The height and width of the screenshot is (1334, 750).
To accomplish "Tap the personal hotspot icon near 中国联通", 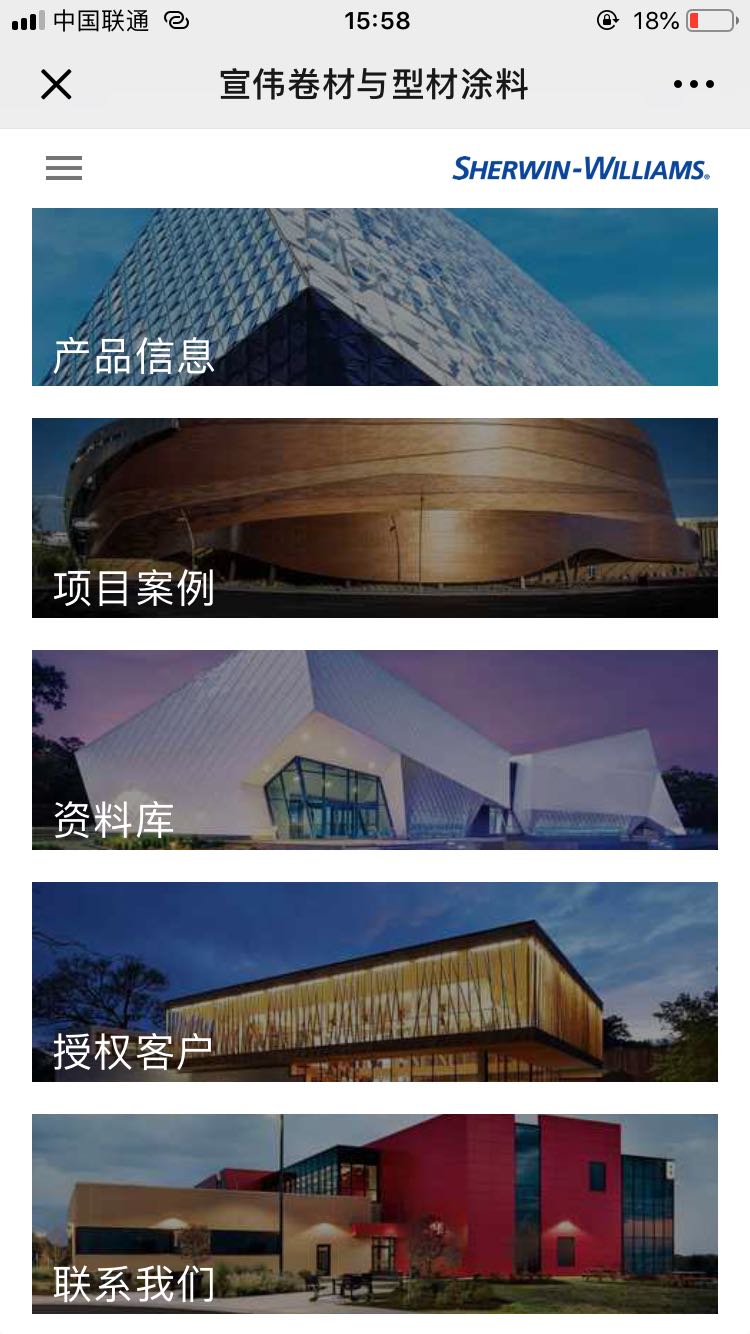I will click(x=177, y=20).
